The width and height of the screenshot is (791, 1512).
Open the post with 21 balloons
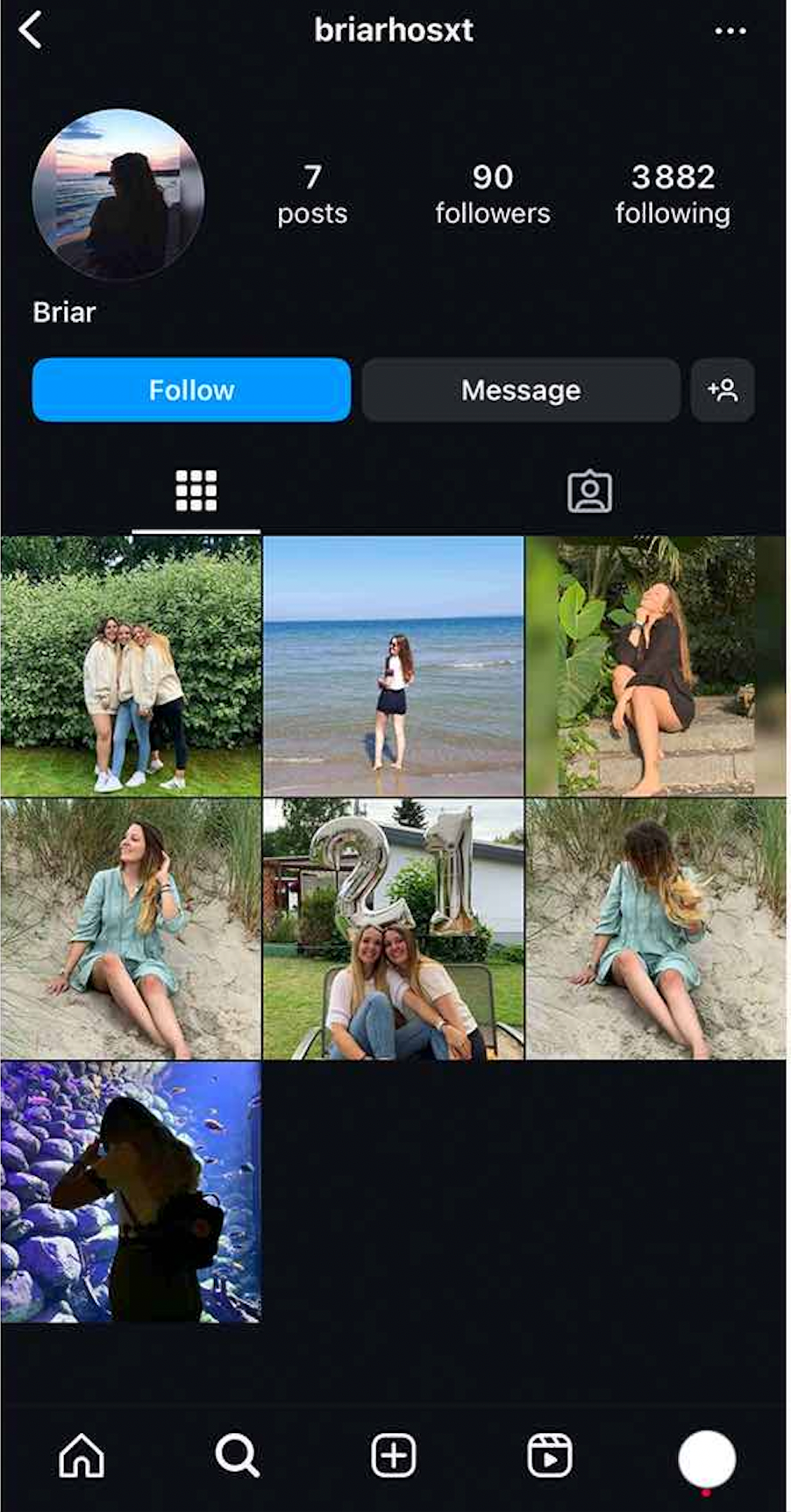point(393,929)
